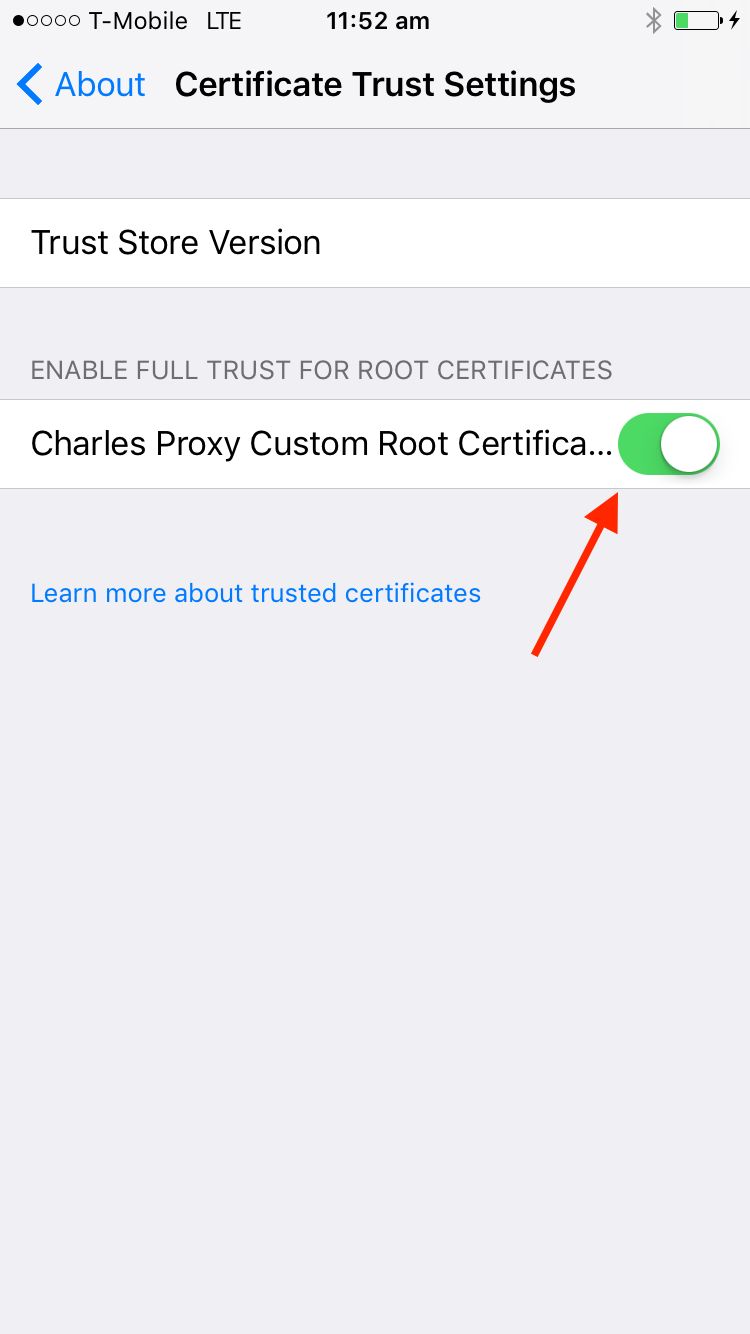Disable trust for Charles Proxy root certificate
The image size is (750, 1334).
669,444
